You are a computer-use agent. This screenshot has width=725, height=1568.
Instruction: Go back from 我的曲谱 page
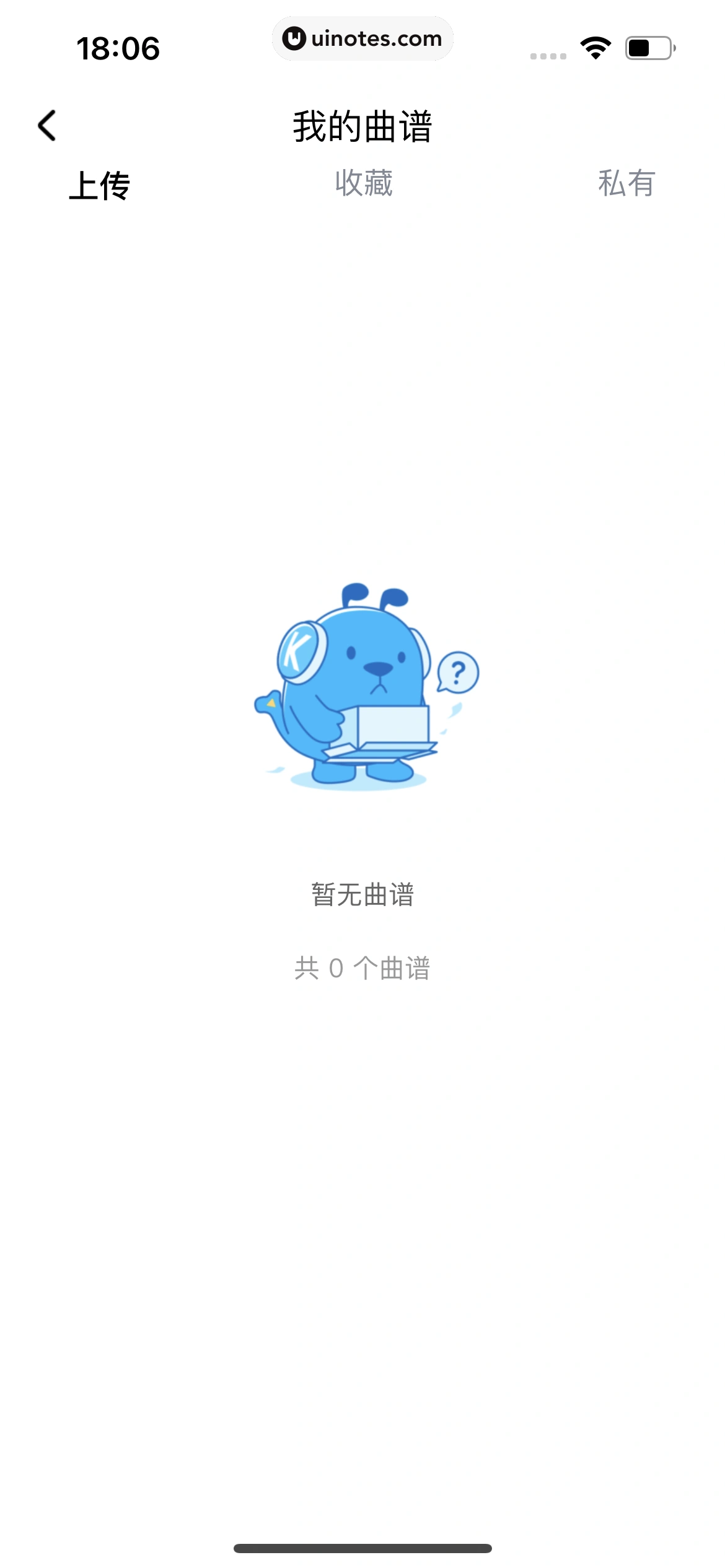tap(47, 126)
